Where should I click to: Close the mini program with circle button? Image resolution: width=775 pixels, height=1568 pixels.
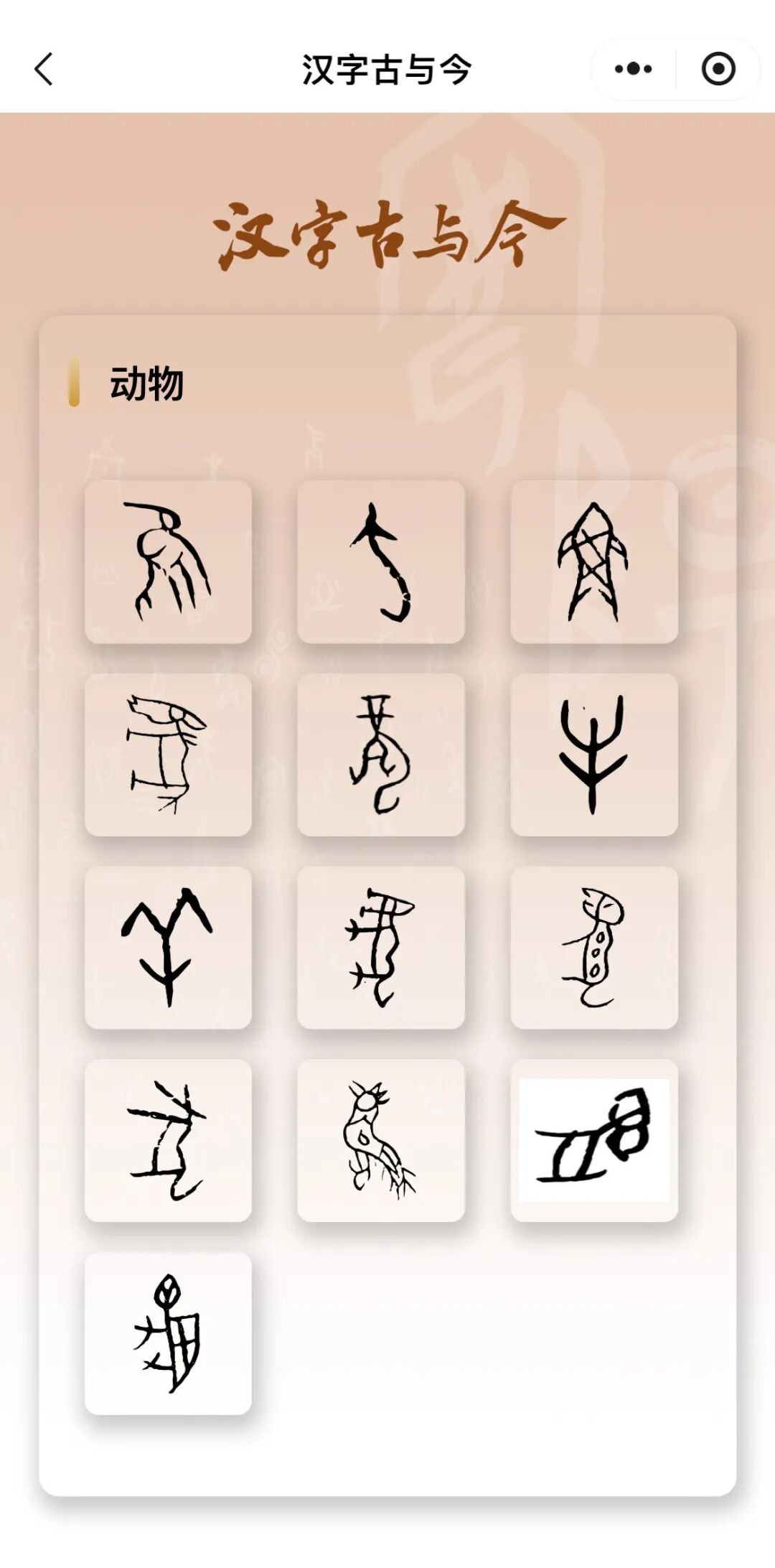[718, 69]
